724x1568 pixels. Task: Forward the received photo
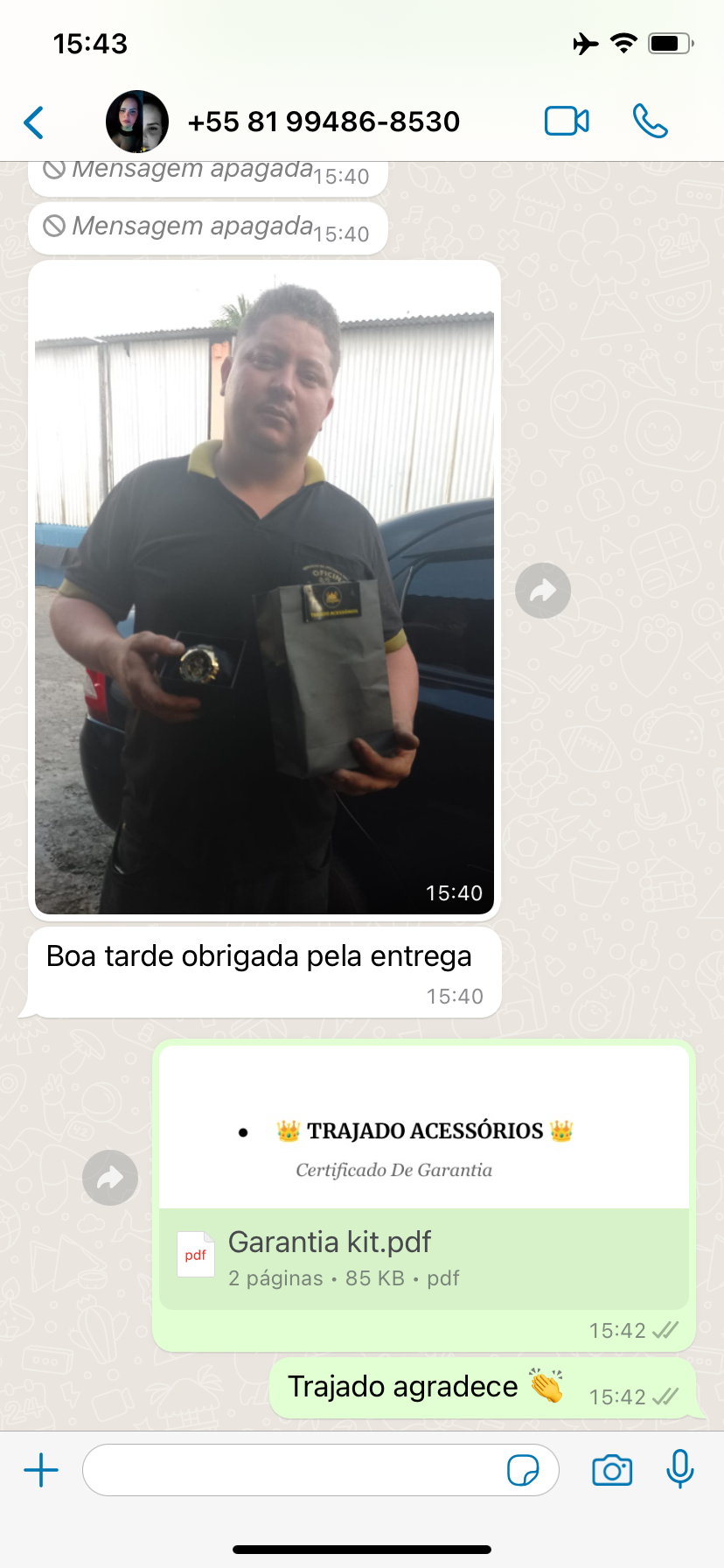[x=543, y=591]
